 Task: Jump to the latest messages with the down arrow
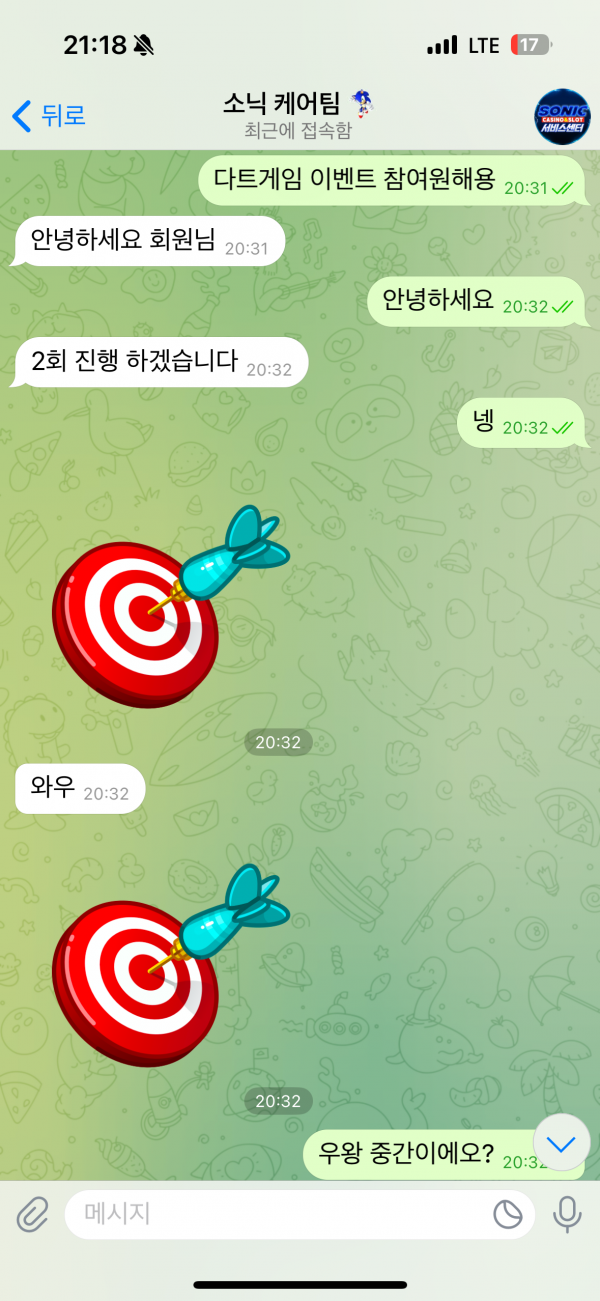[562, 1144]
